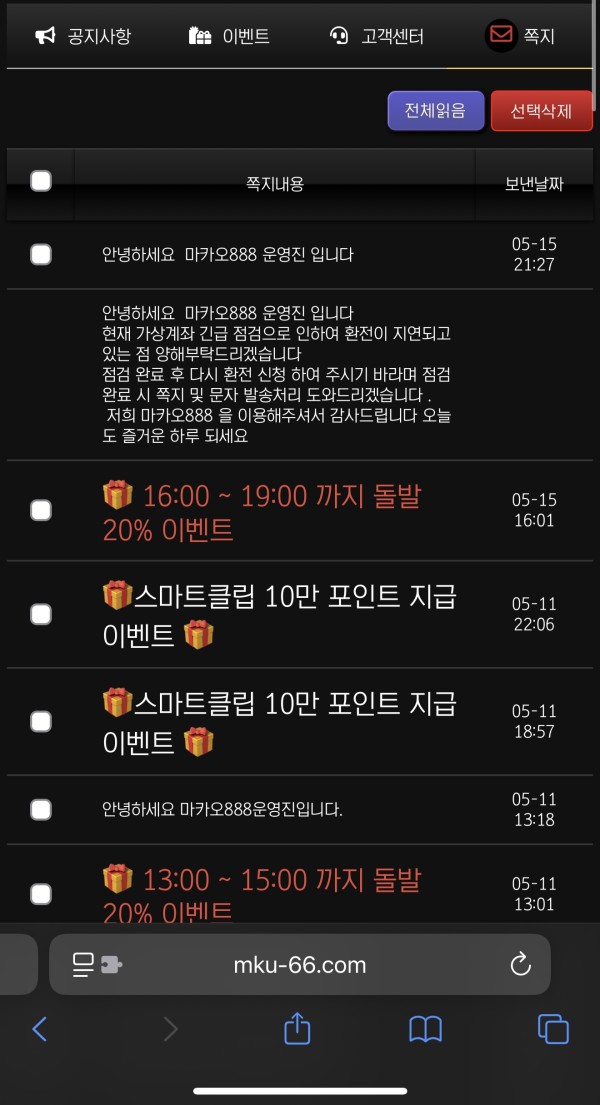Open the 공지사항 notices tab

click(x=83, y=37)
